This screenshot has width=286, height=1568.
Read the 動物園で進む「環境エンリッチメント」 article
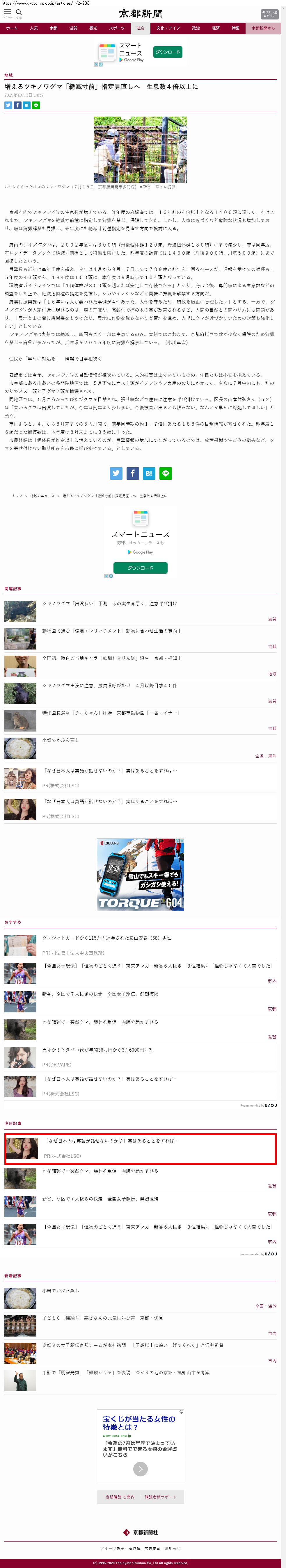(112, 631)
